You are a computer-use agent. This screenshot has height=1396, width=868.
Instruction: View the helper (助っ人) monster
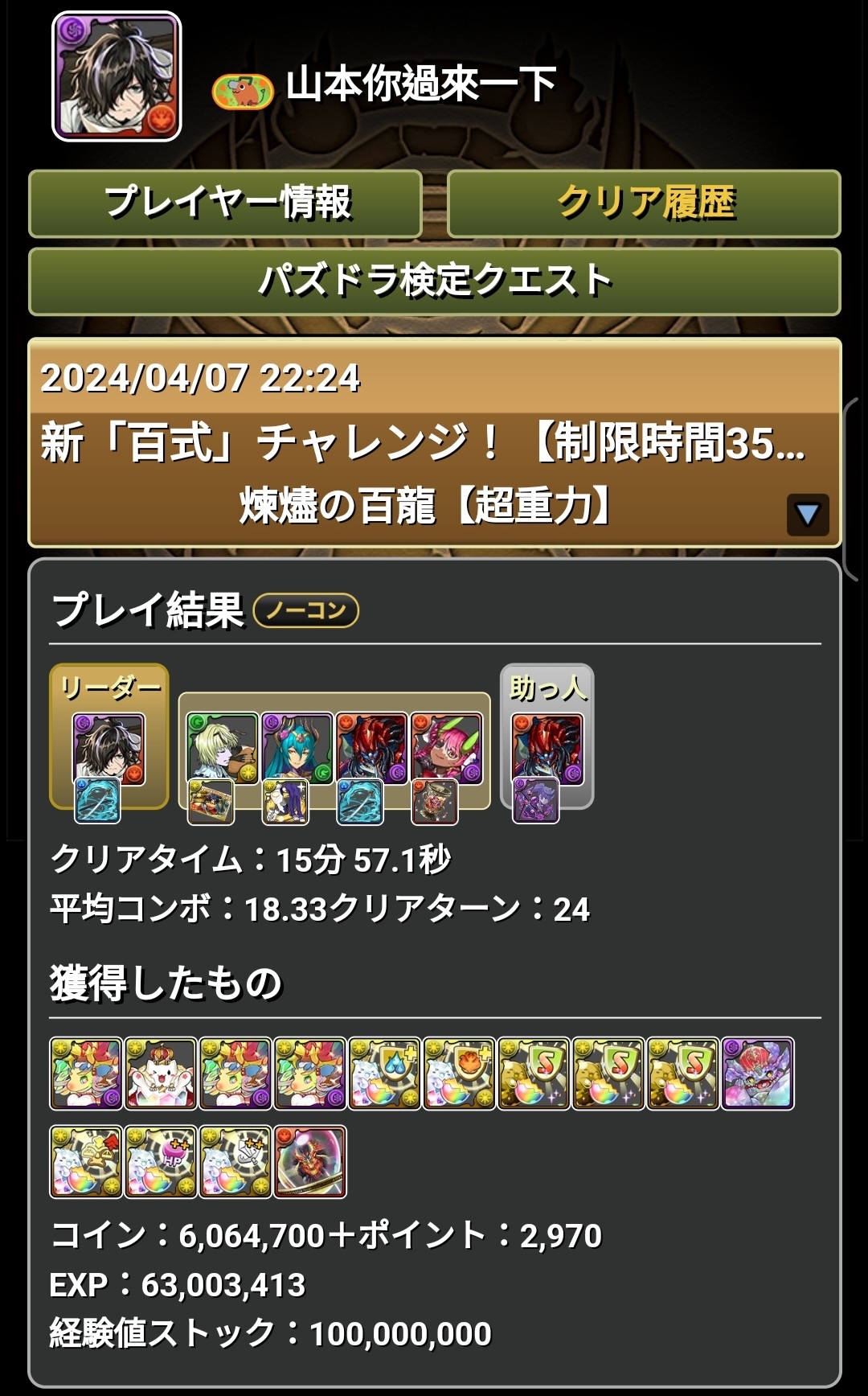[547, 748]
